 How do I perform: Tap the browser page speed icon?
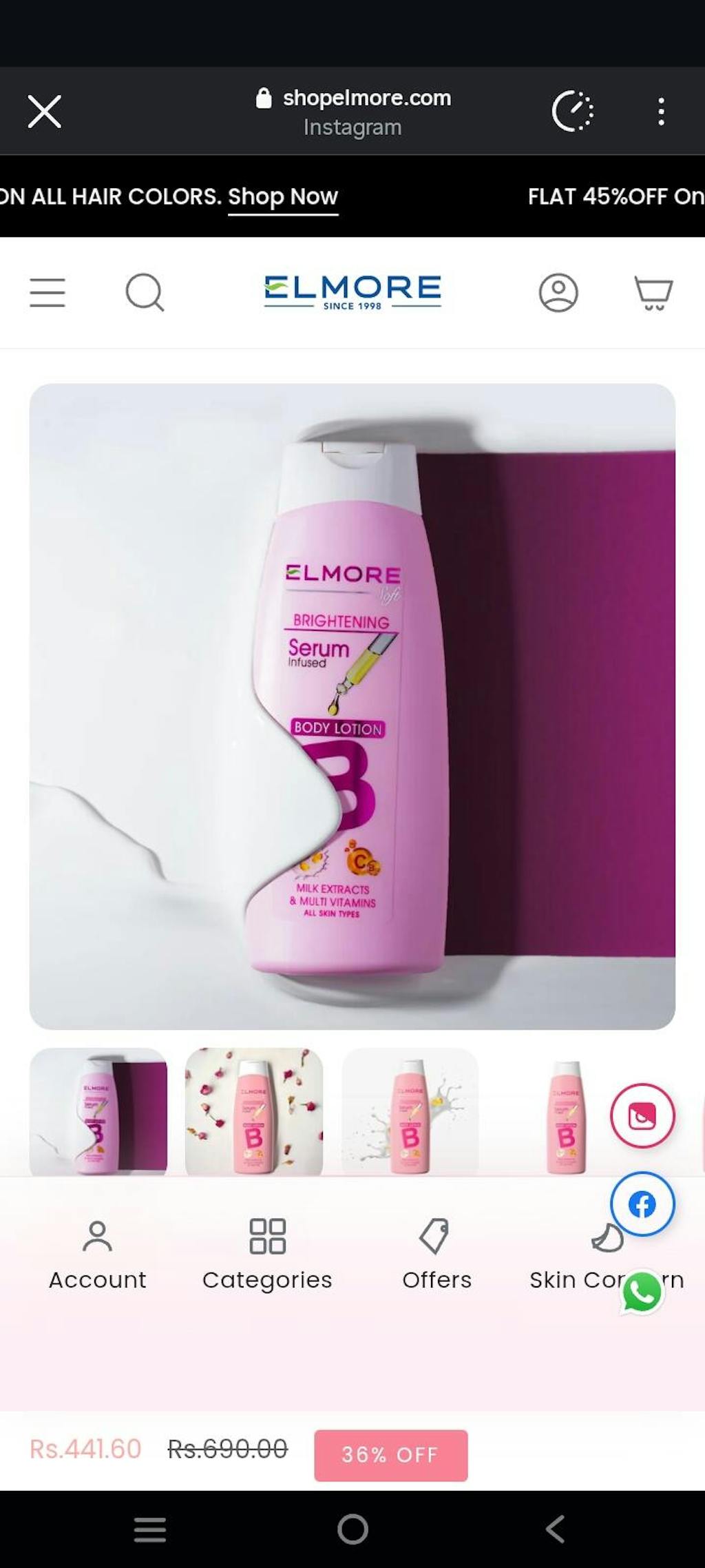pyautogui.click(x=573, y=112)
